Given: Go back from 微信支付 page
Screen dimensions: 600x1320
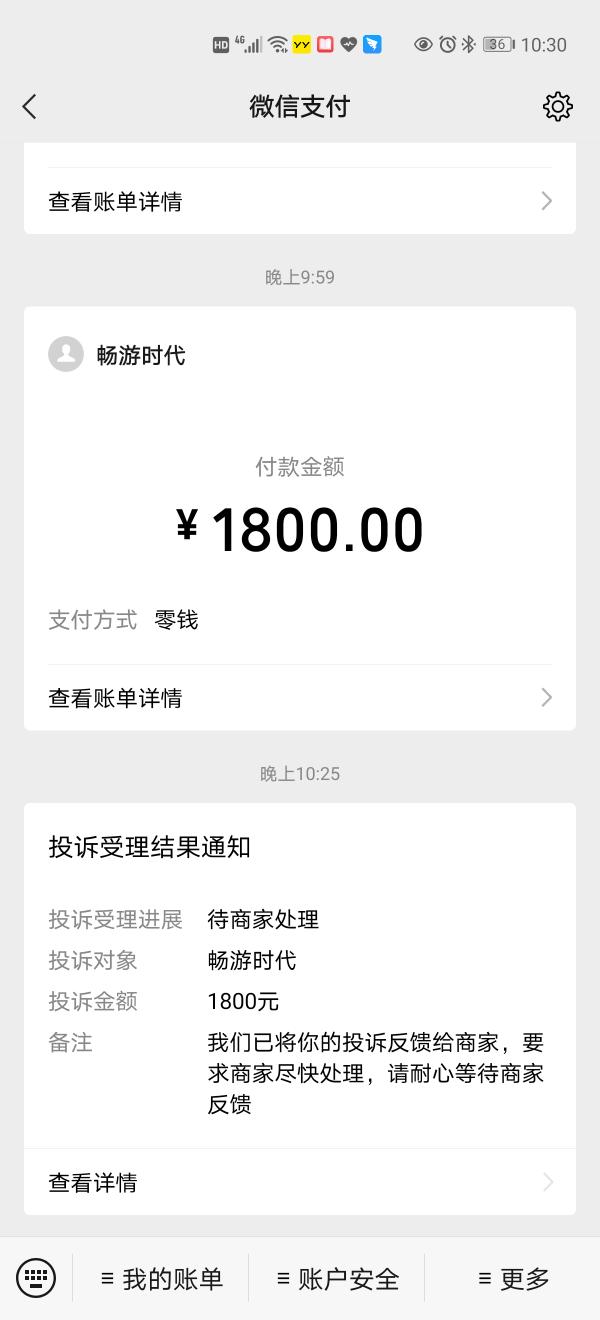Looking at the screenshot, I should (29, 107).
